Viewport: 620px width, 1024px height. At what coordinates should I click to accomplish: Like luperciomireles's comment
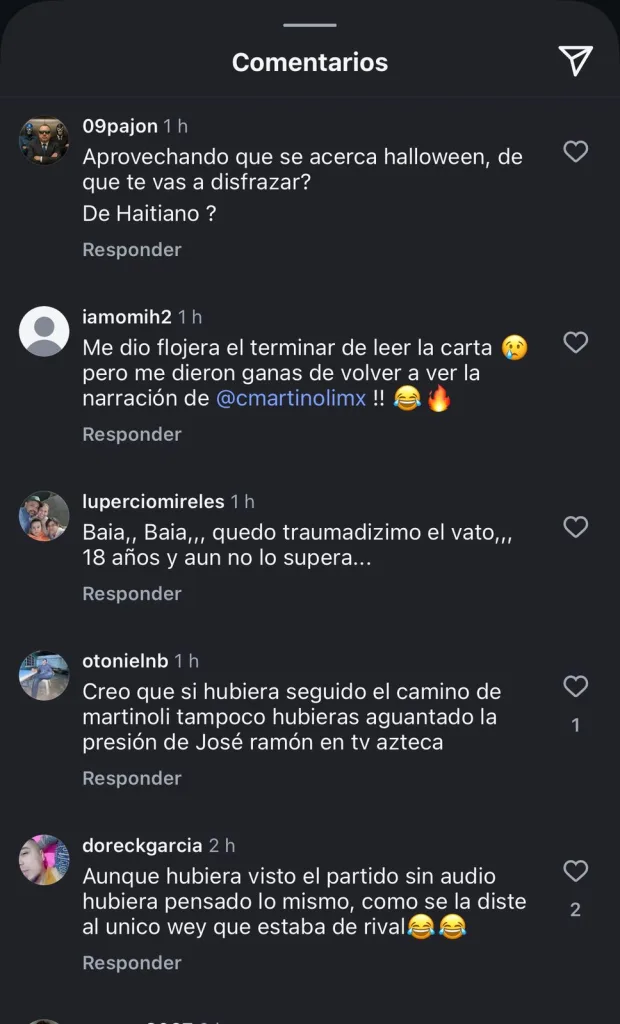click(575, 526)
